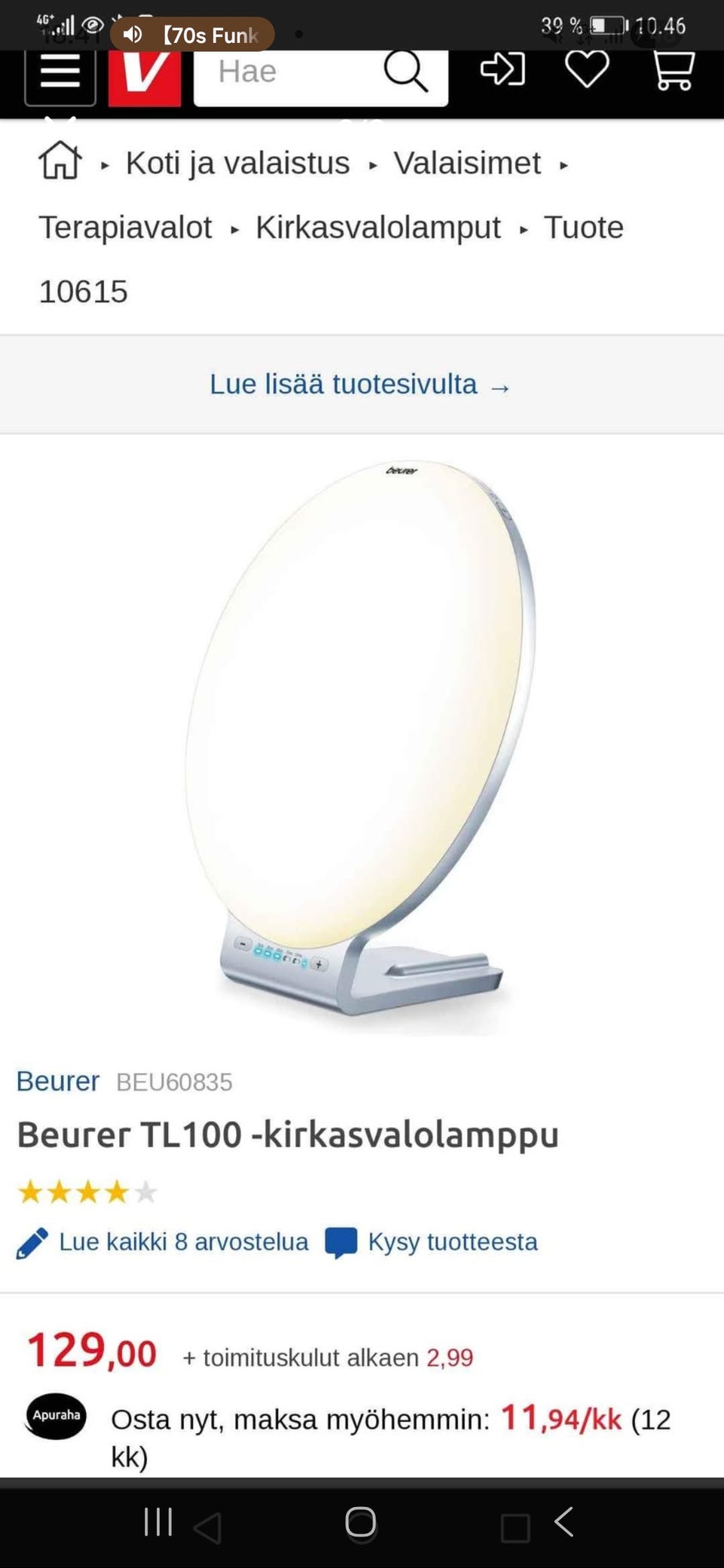
Task: Open the shopping cart icon
Action: click(673, 72)
